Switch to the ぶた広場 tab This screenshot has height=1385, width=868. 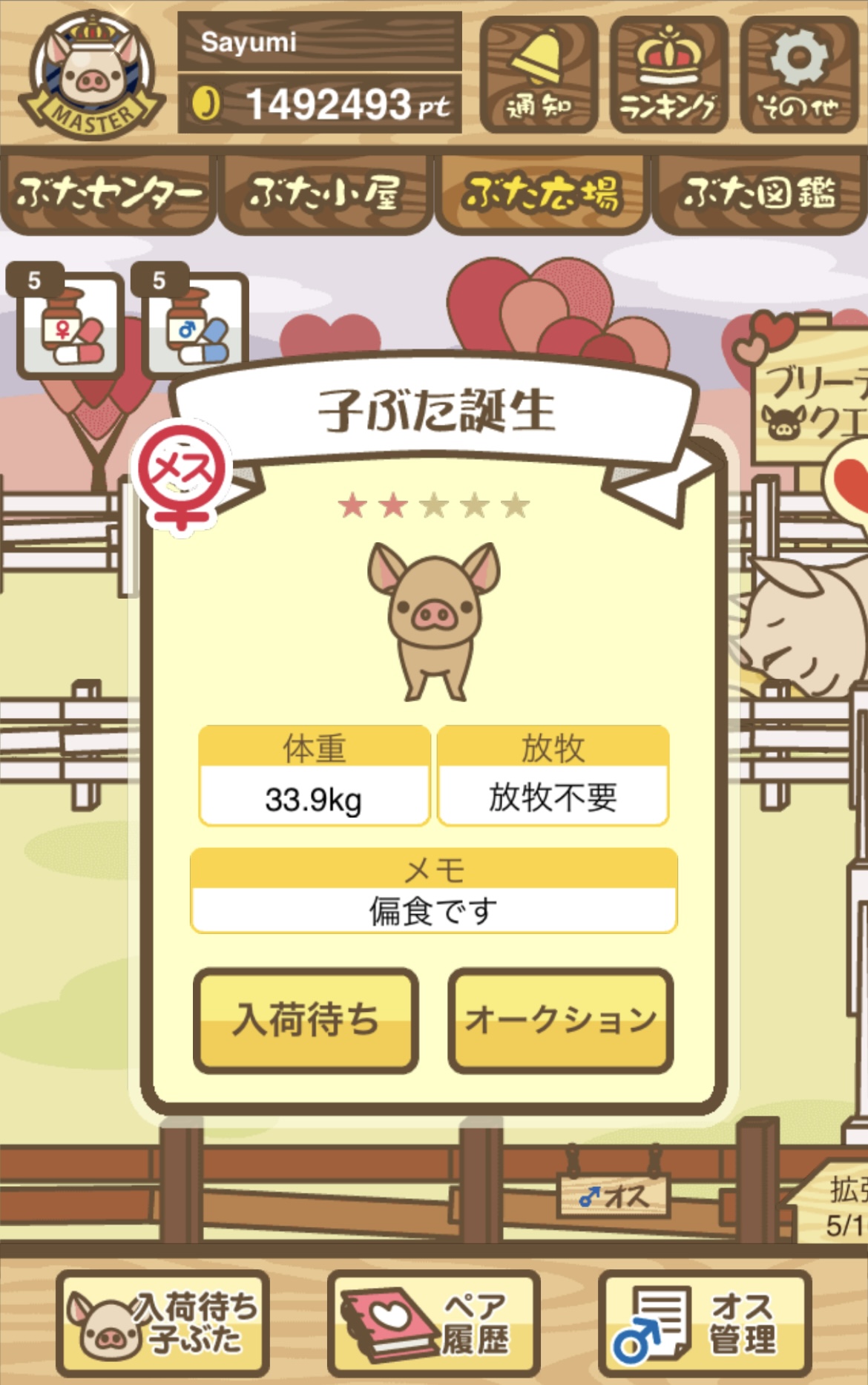pos(542,194)
